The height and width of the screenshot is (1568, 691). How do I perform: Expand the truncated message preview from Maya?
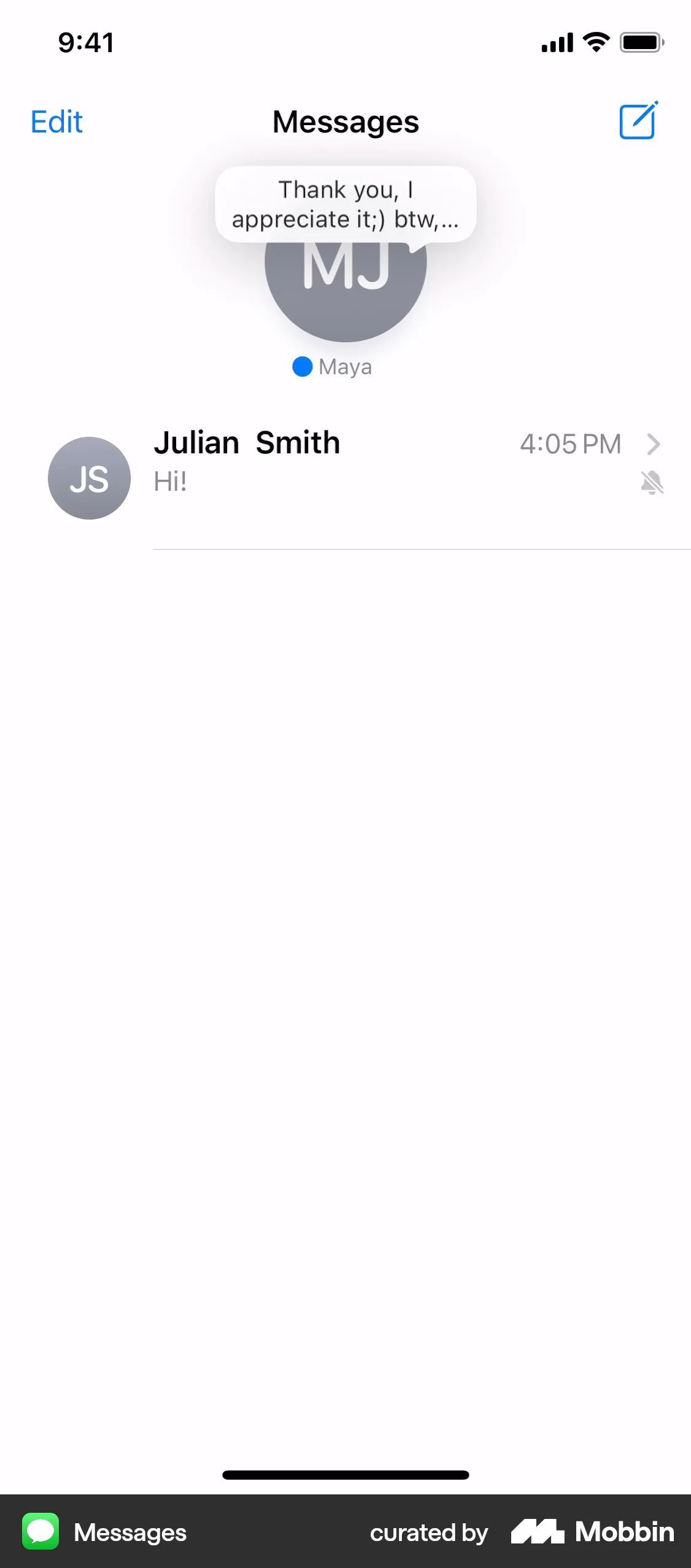click(x=345, y=204)
